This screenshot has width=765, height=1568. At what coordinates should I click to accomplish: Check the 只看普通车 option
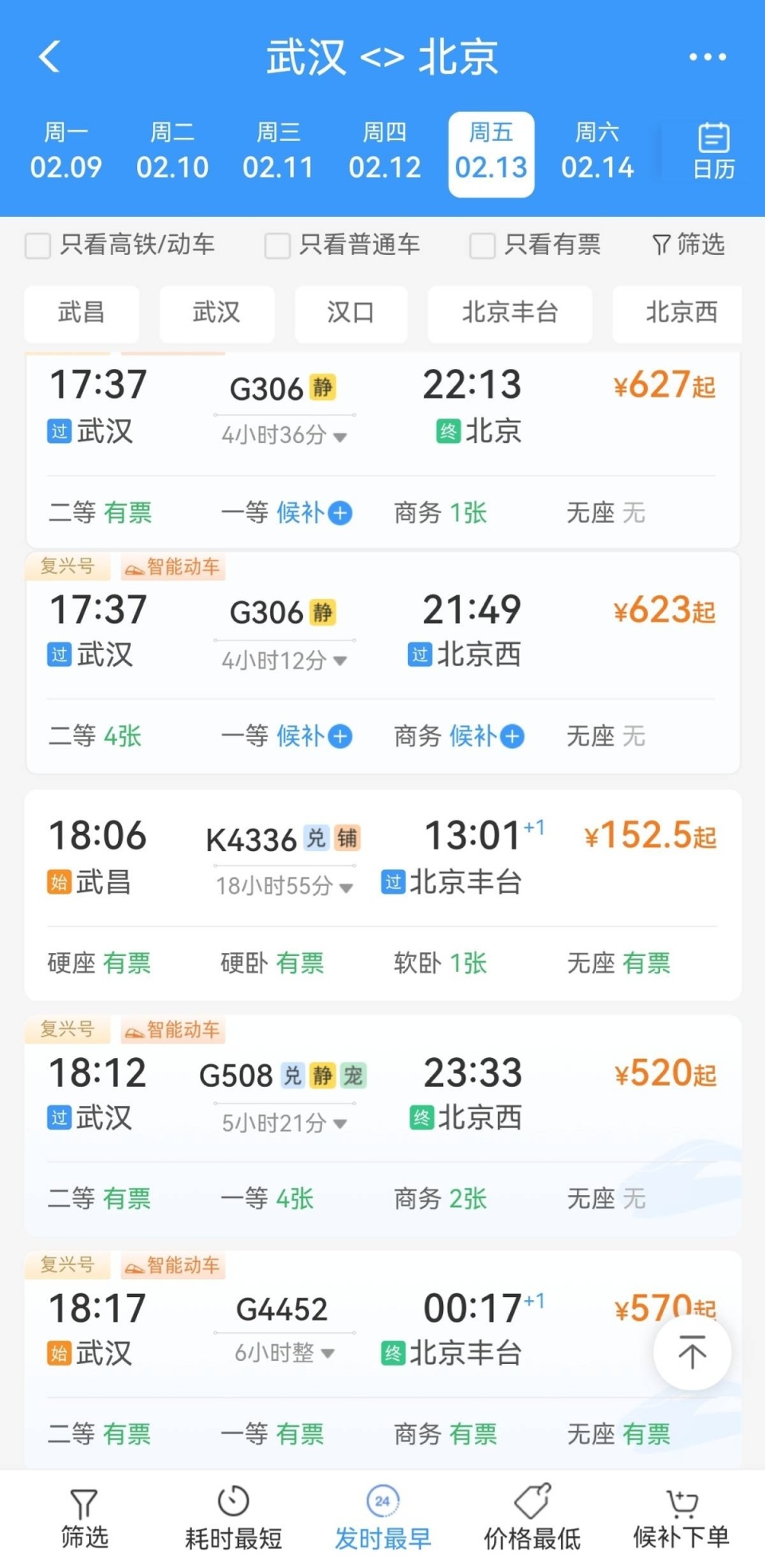click(x=277, y=246)
